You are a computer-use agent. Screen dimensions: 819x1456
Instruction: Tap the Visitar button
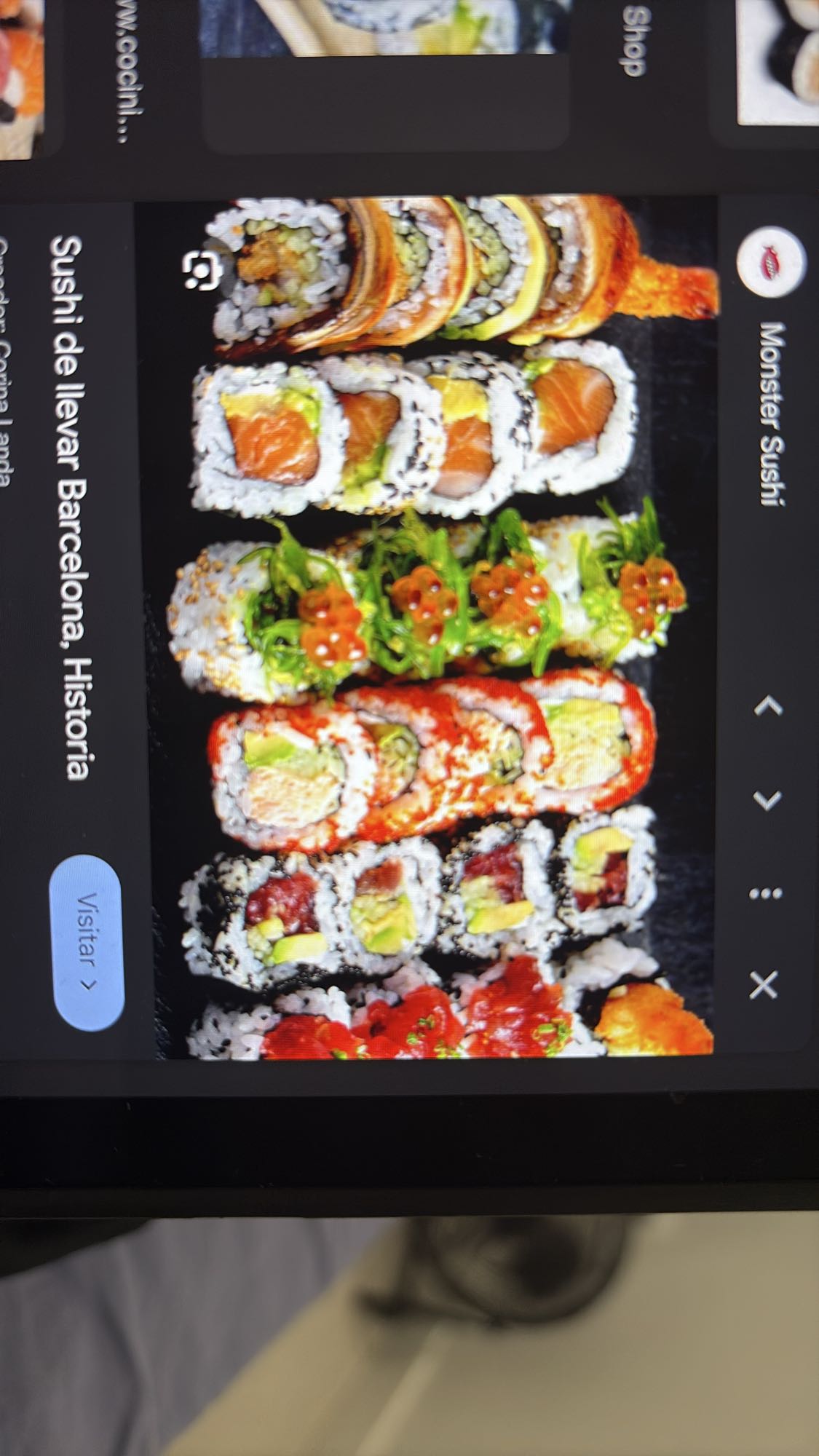pyautogui.click(x=86, y=939)
